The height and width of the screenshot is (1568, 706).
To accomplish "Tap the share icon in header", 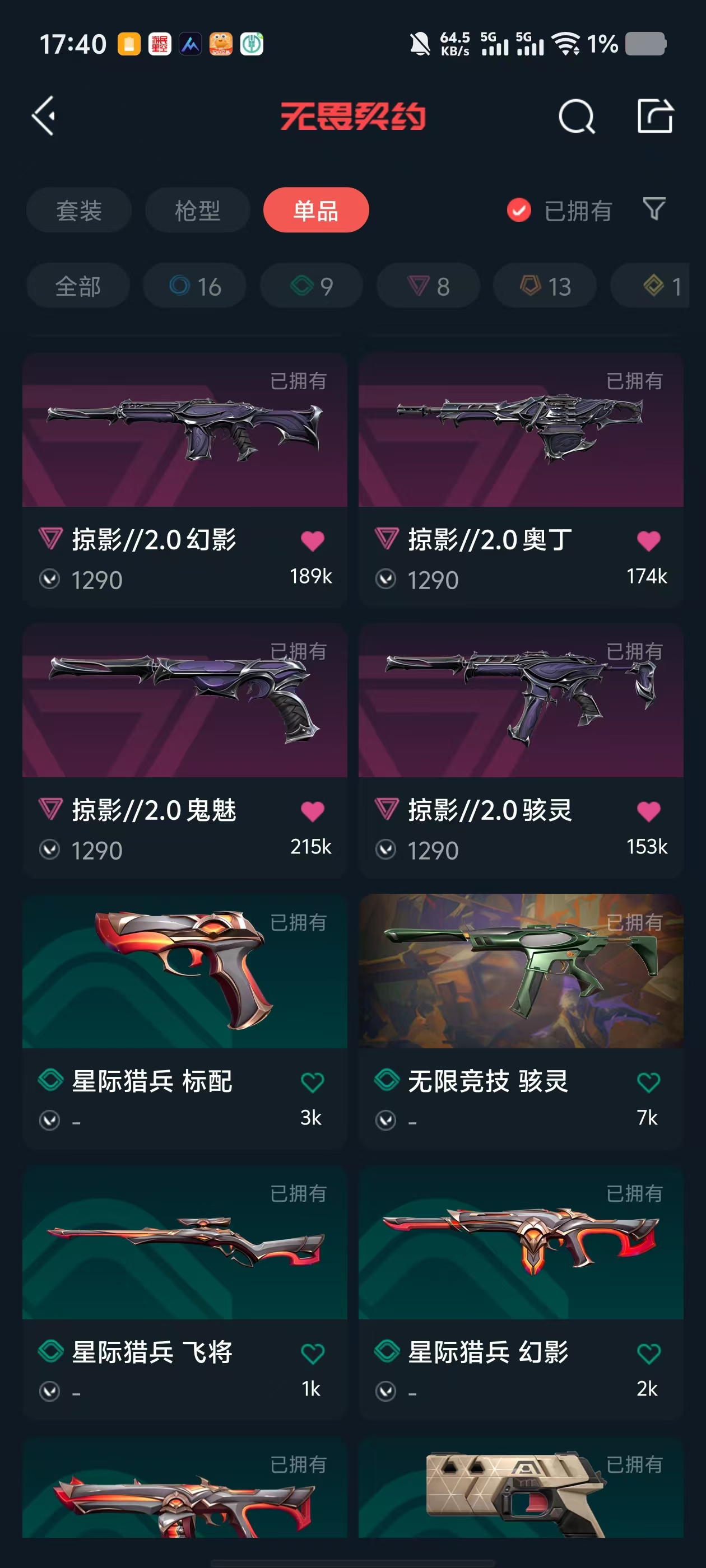I will 656,115.
